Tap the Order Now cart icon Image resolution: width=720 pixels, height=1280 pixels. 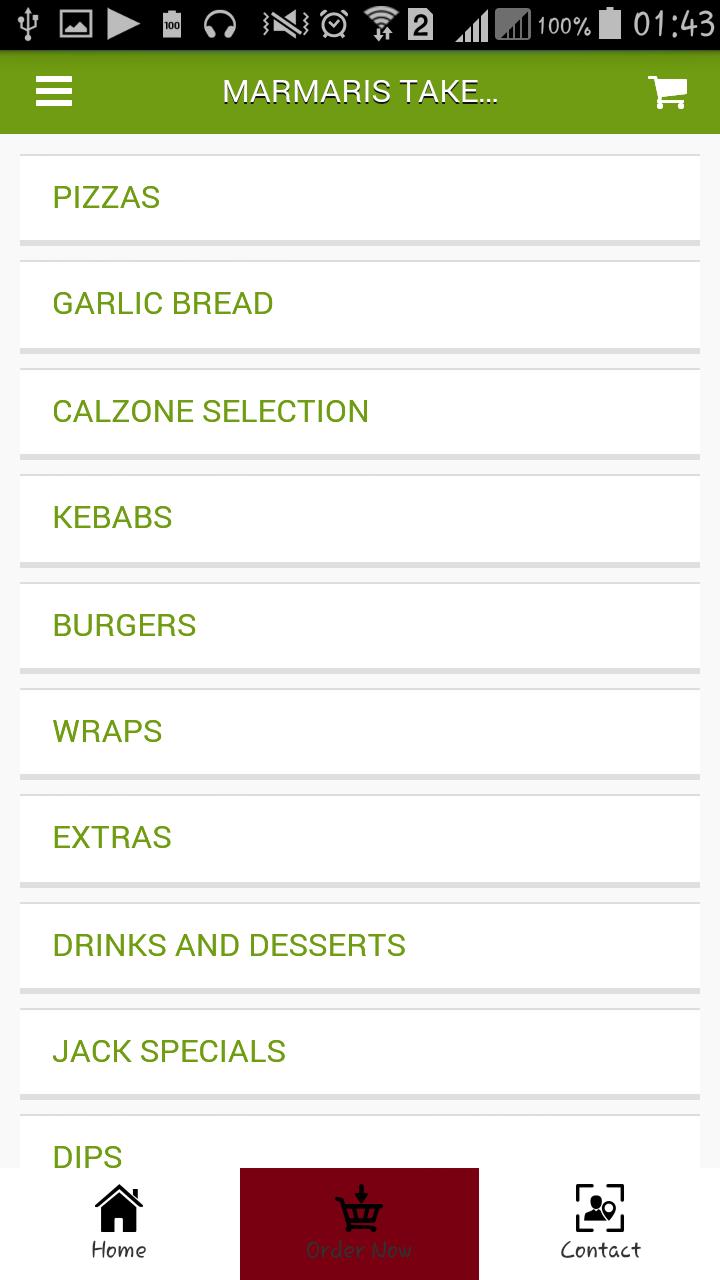tap(359, 1206)
